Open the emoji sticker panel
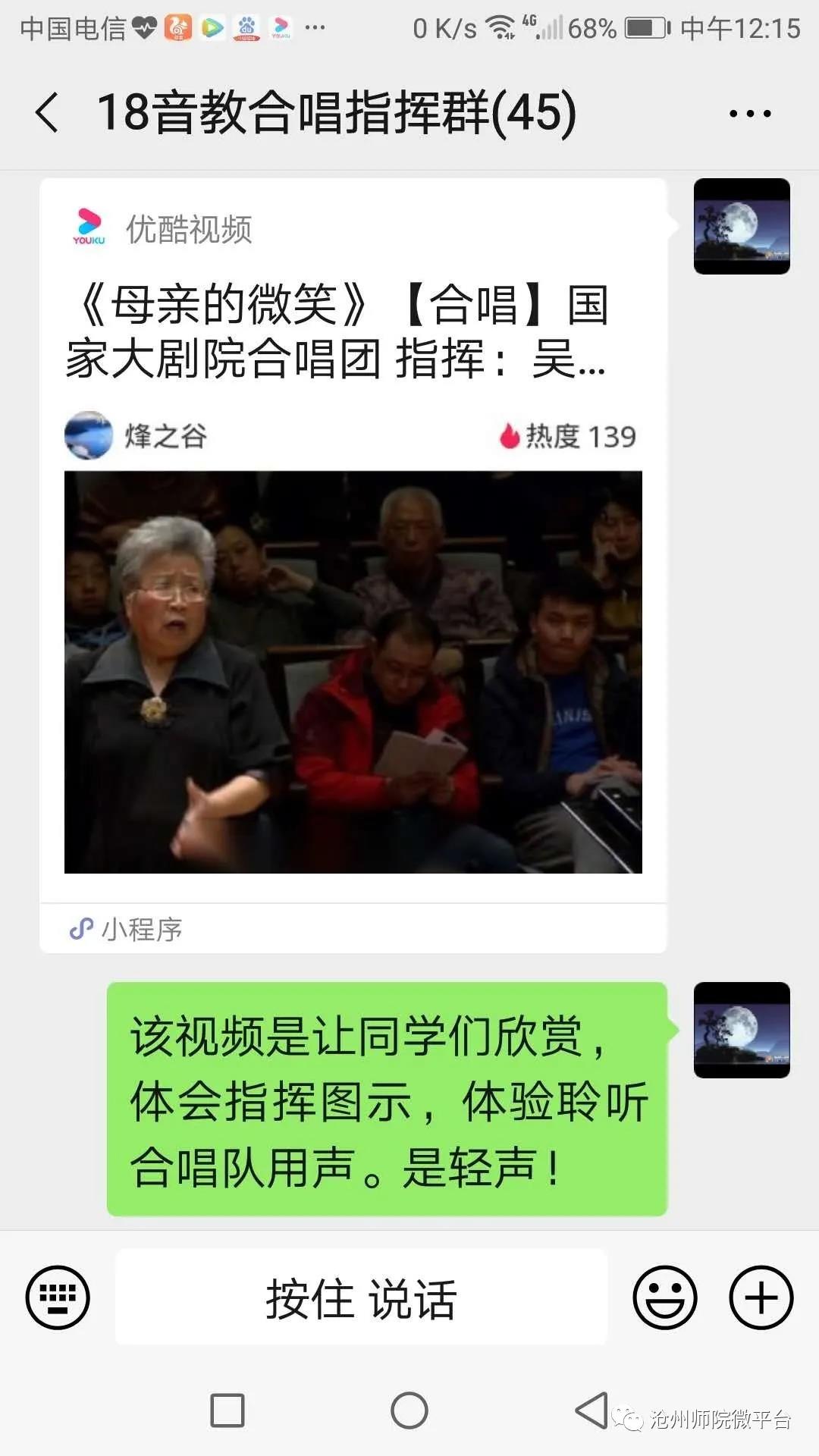Image resolution: width=819 pixels, height=1456 pixels. pos(664,1298)
